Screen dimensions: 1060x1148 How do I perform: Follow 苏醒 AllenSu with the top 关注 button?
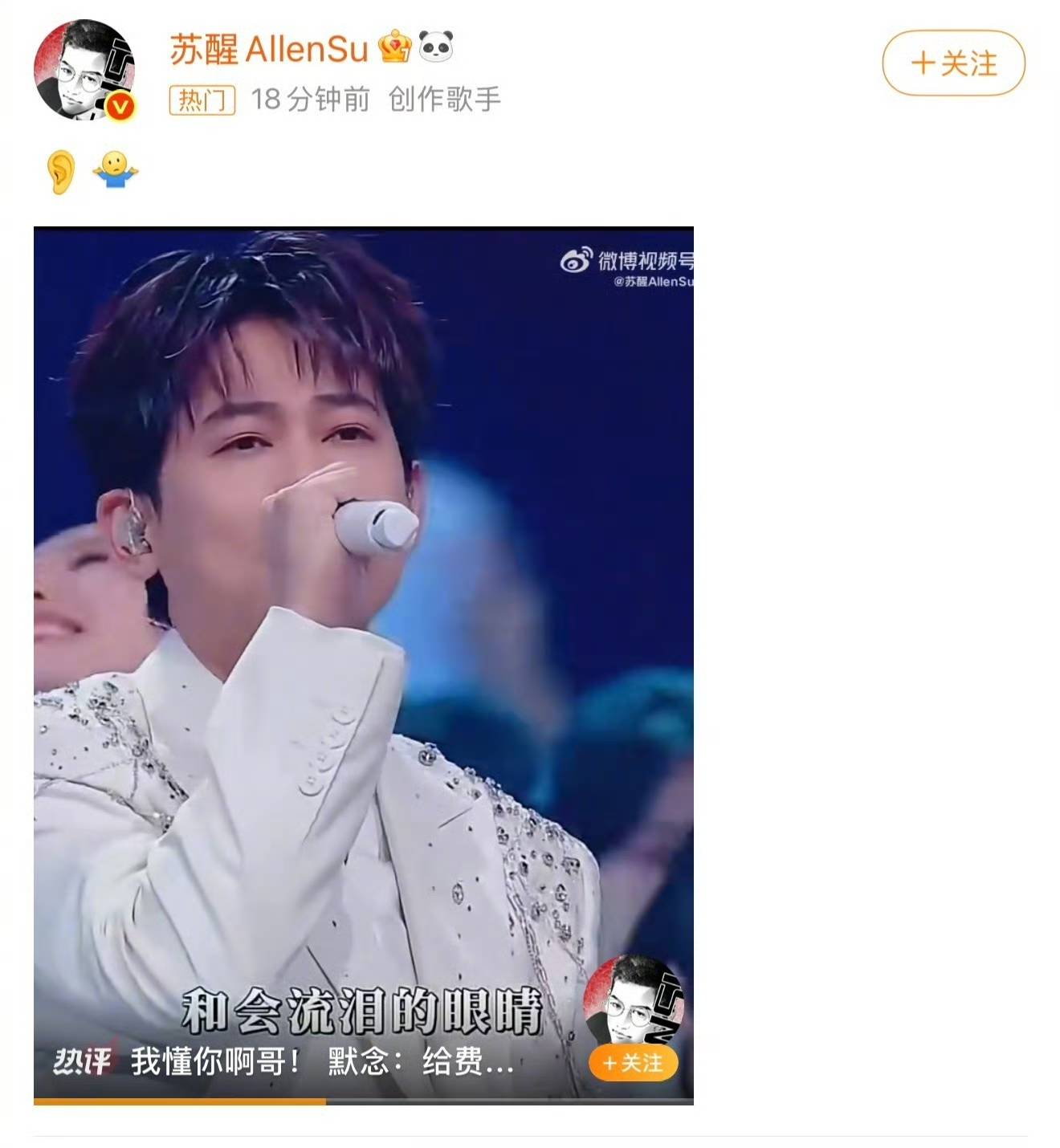coord(953,63)
